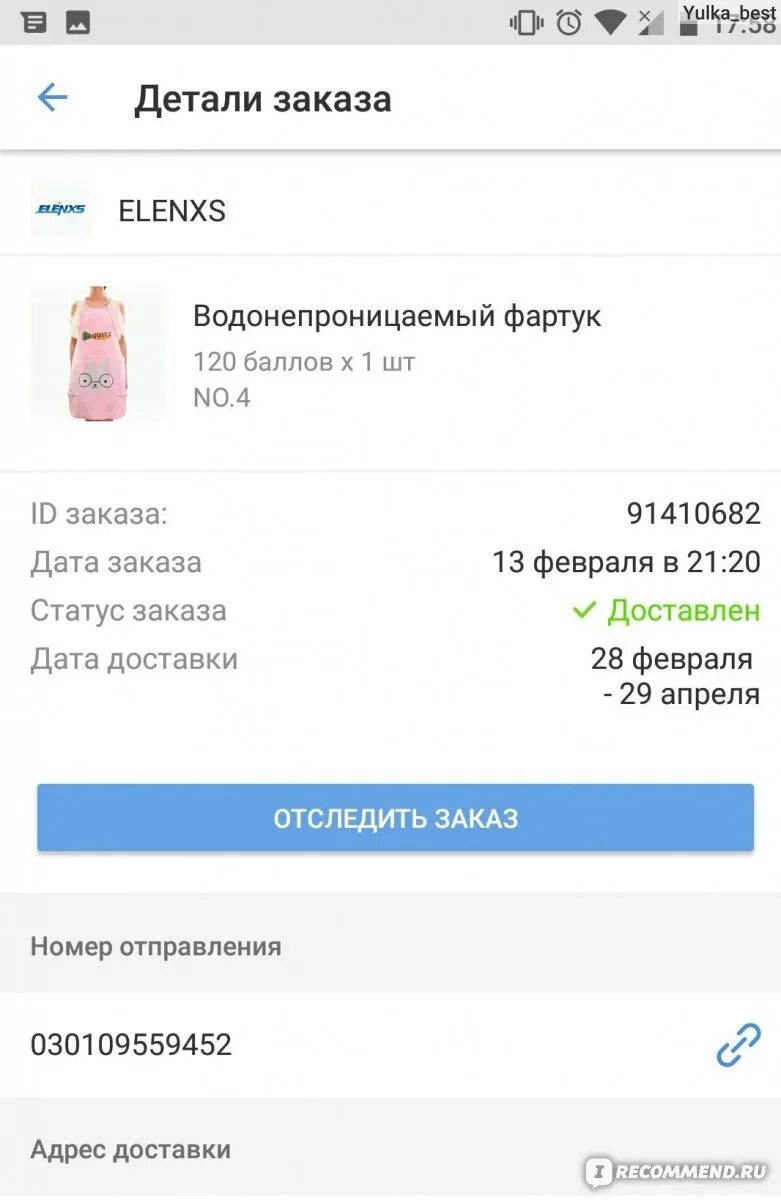Go back from order details
The width and height of the screenshot is (781, 1200).
pyautogui.click(x=52, y=98)
